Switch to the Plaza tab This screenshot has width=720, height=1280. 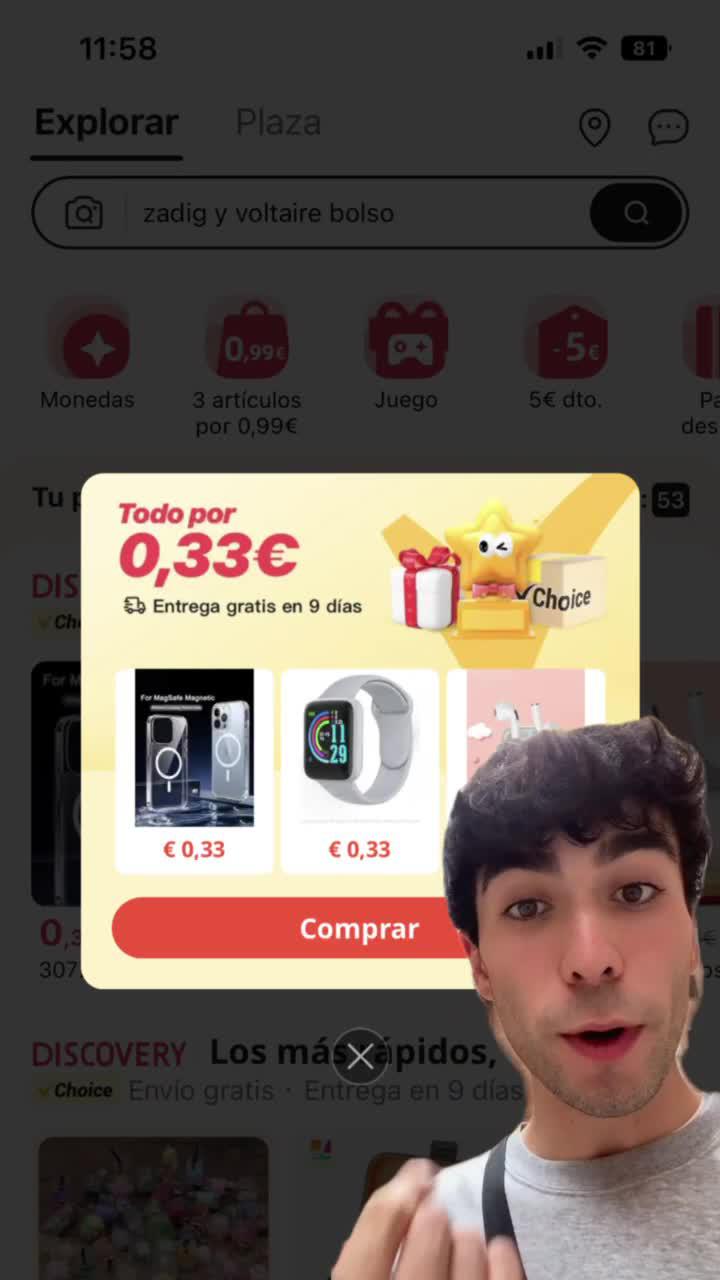pyautogui.click(x=278, y=122)
